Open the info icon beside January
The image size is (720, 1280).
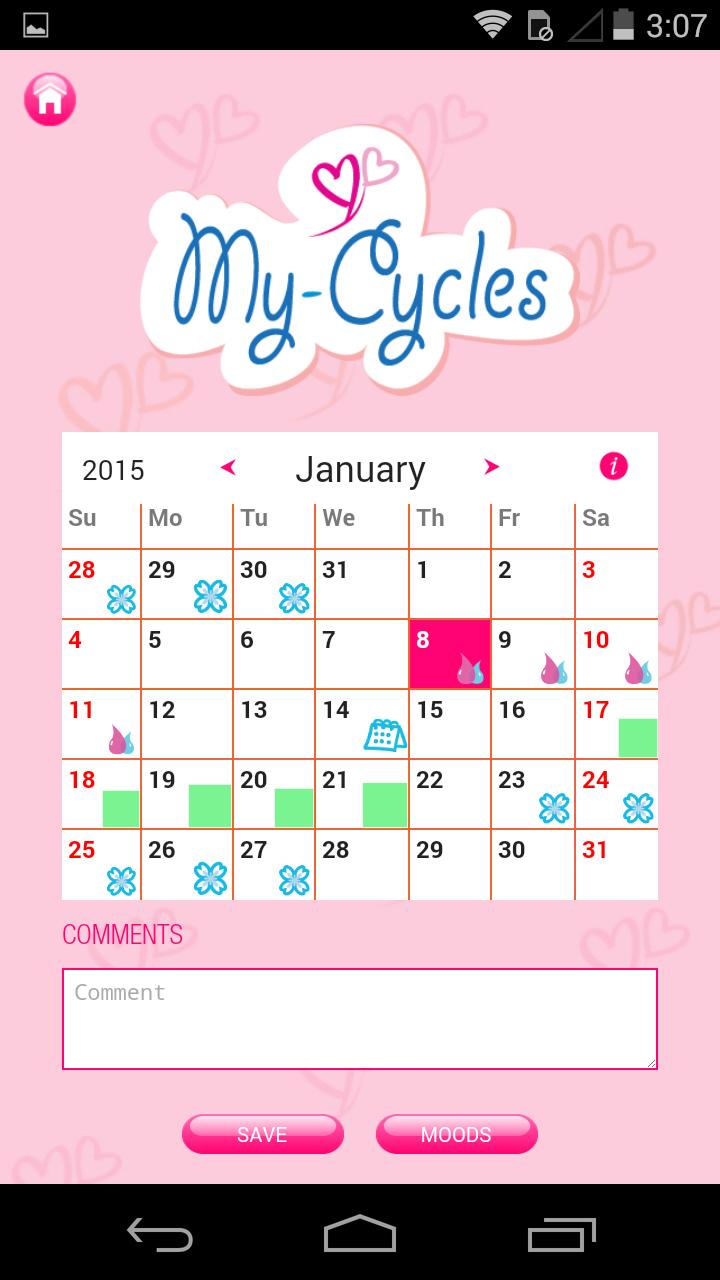[x=614, y=467]
